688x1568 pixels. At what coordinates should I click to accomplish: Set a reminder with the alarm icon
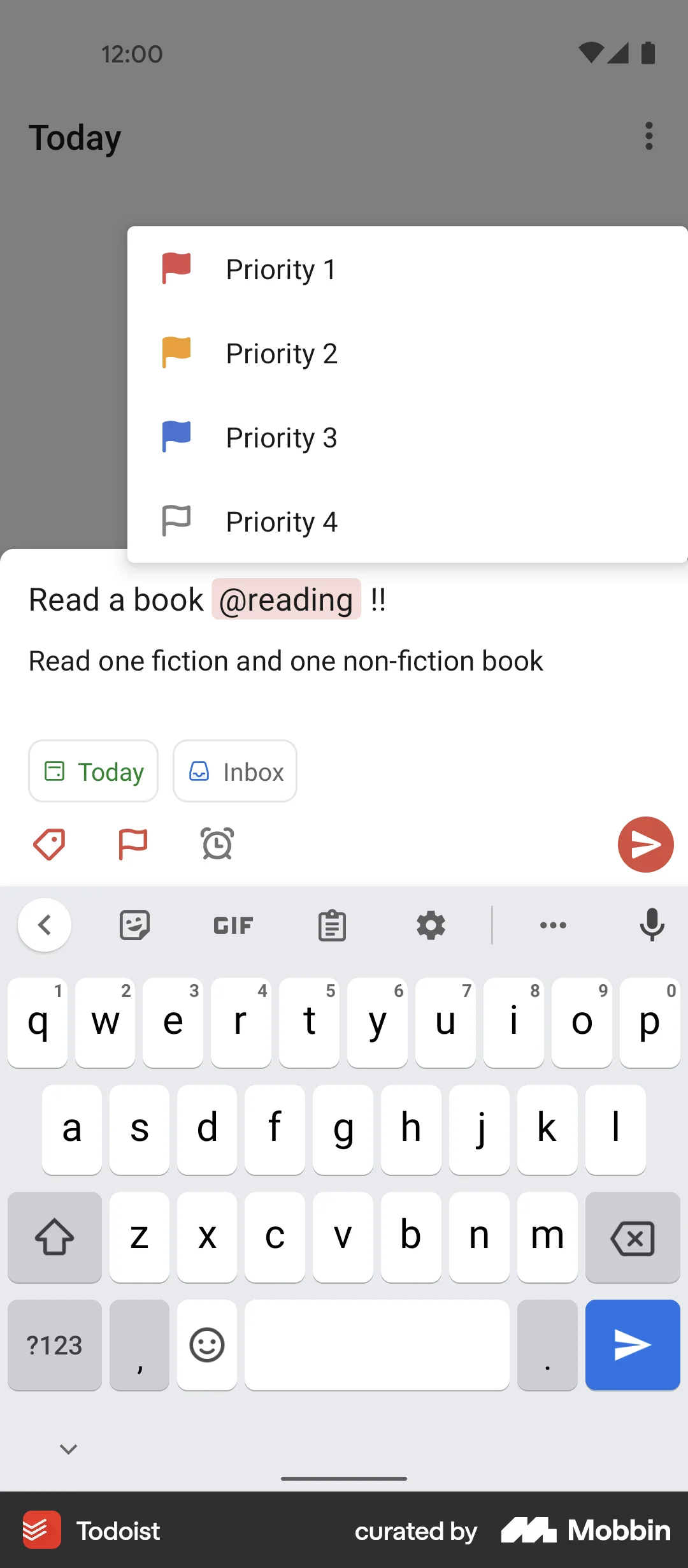[x=217, y=843]
